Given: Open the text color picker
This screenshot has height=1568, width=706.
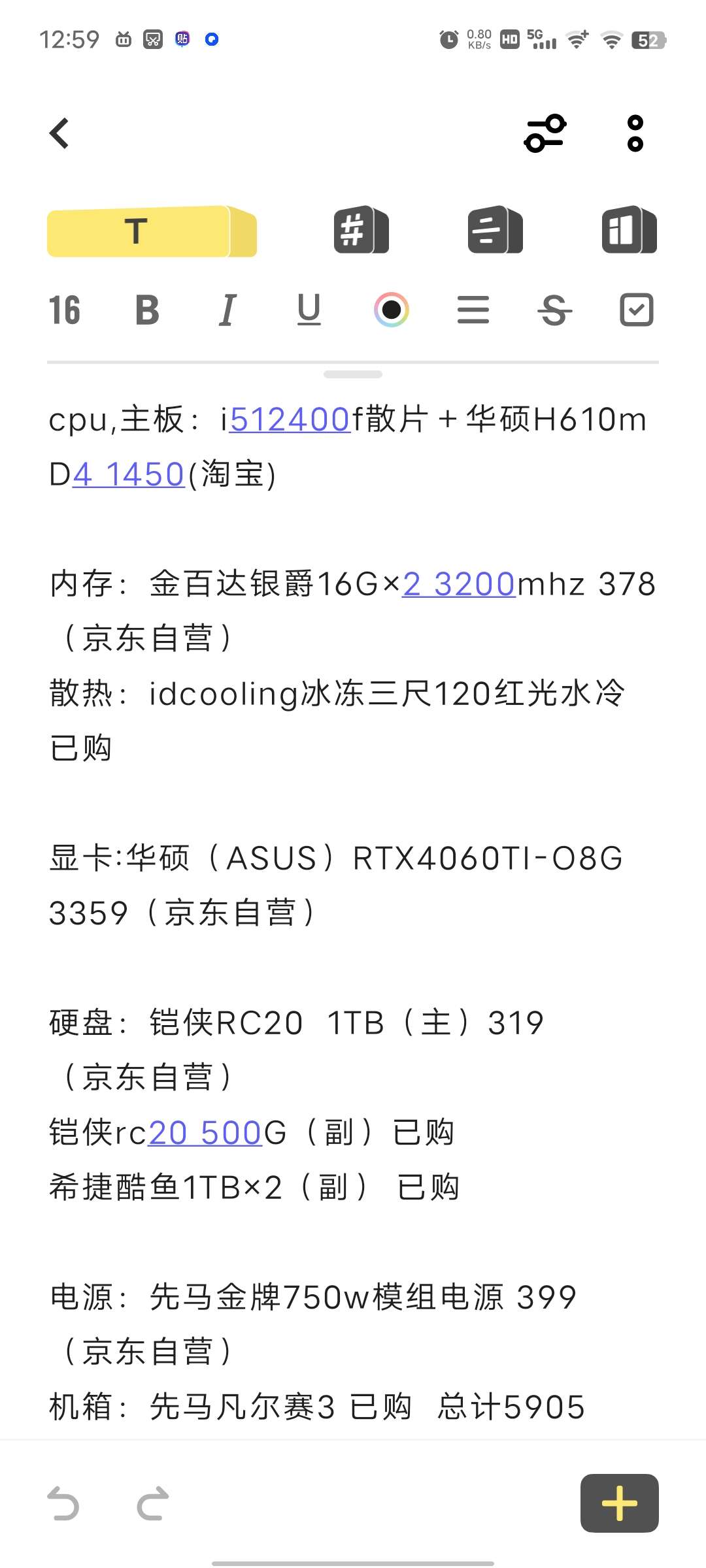Looking at the screenshot, I should (x=392, y=310).
